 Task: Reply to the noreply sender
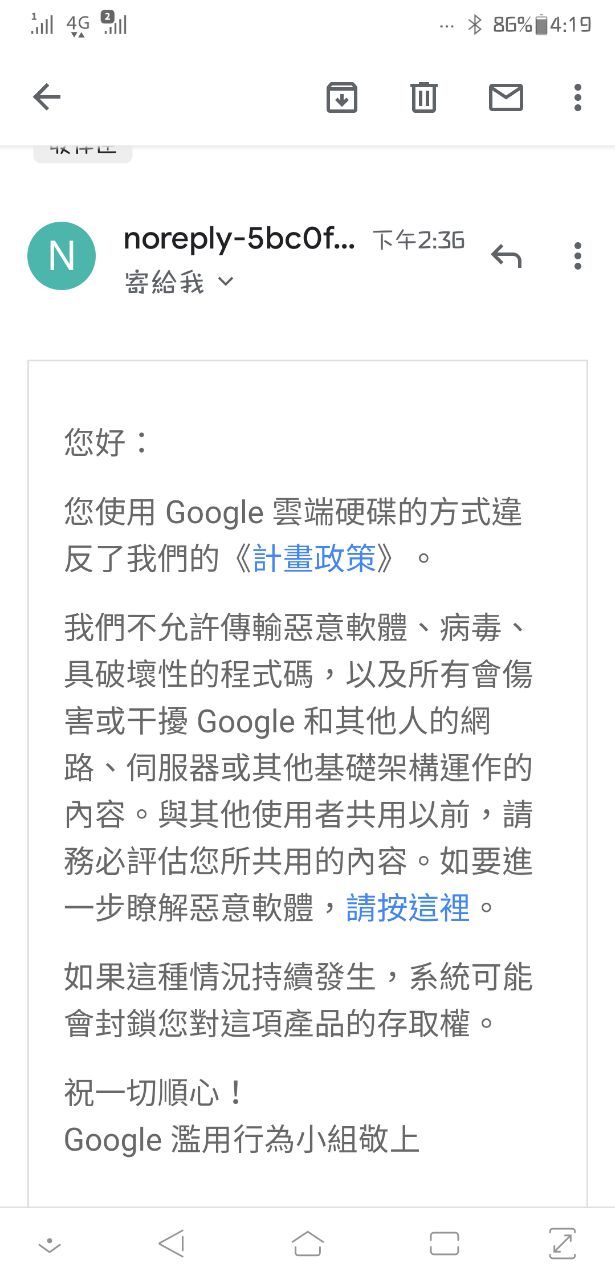coord(506,257)
